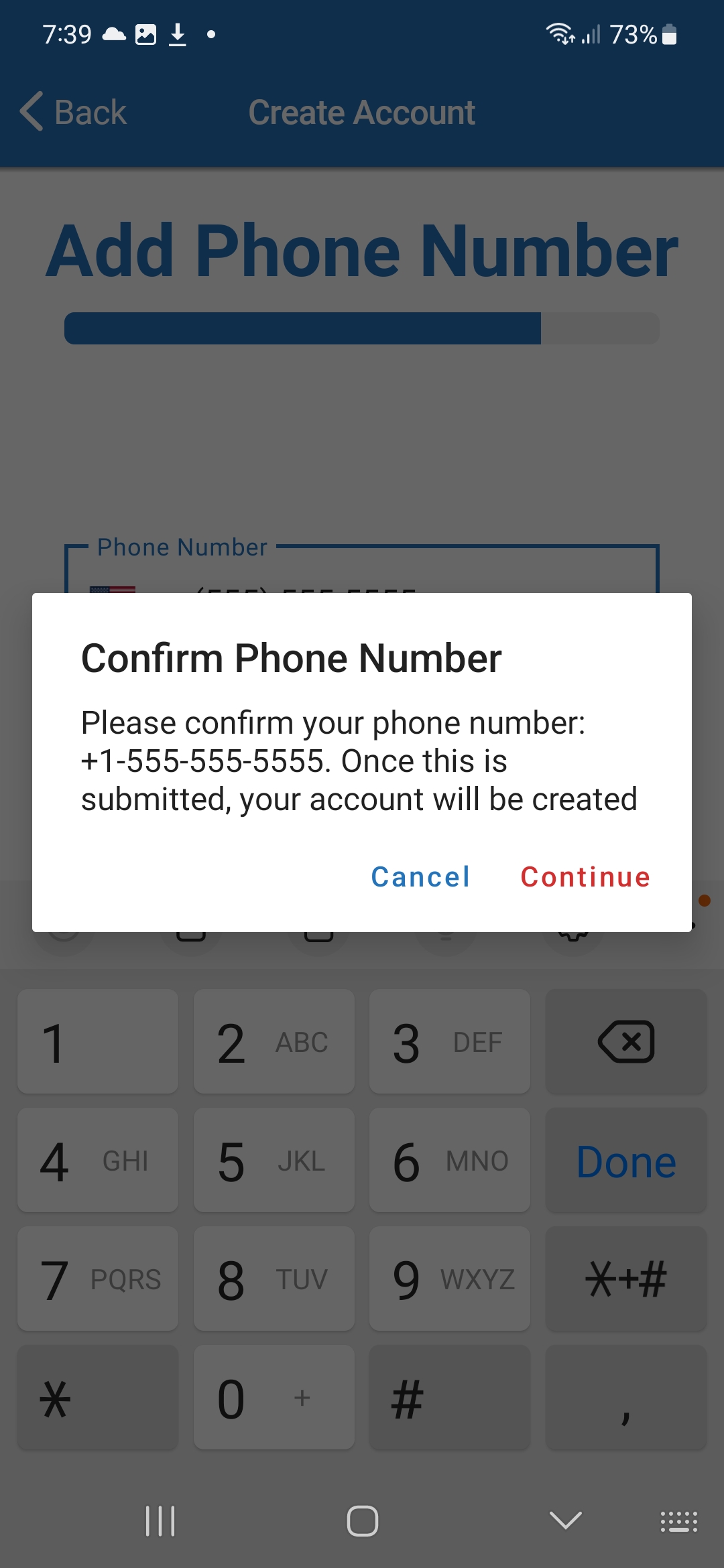Cancel the phone number confirmation
The width and height of the screenshot is (724, 1568).
(x=421, y=877)
